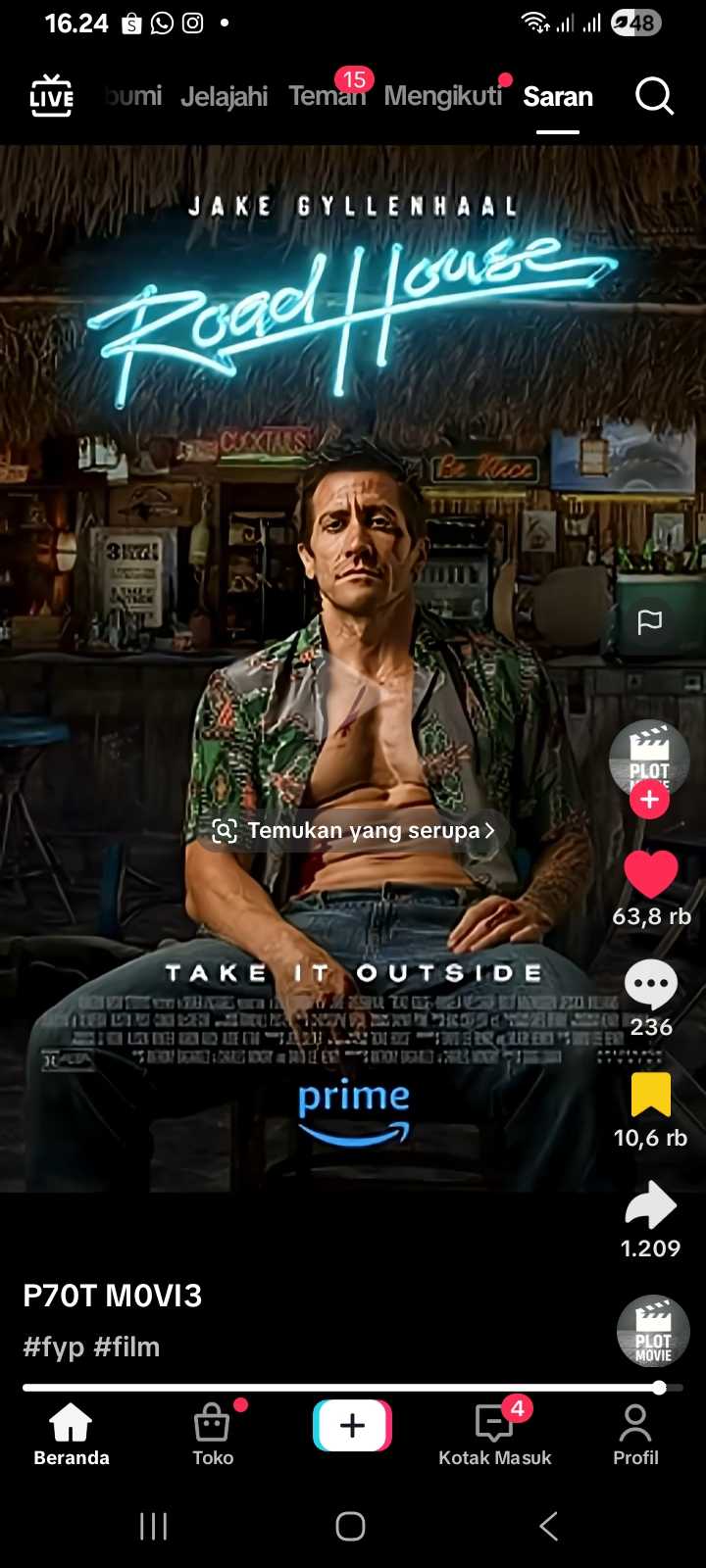This screenshot has height=1568, width=706.
Task: Open the Toko tab
Action: click(x=213, y=1433)
